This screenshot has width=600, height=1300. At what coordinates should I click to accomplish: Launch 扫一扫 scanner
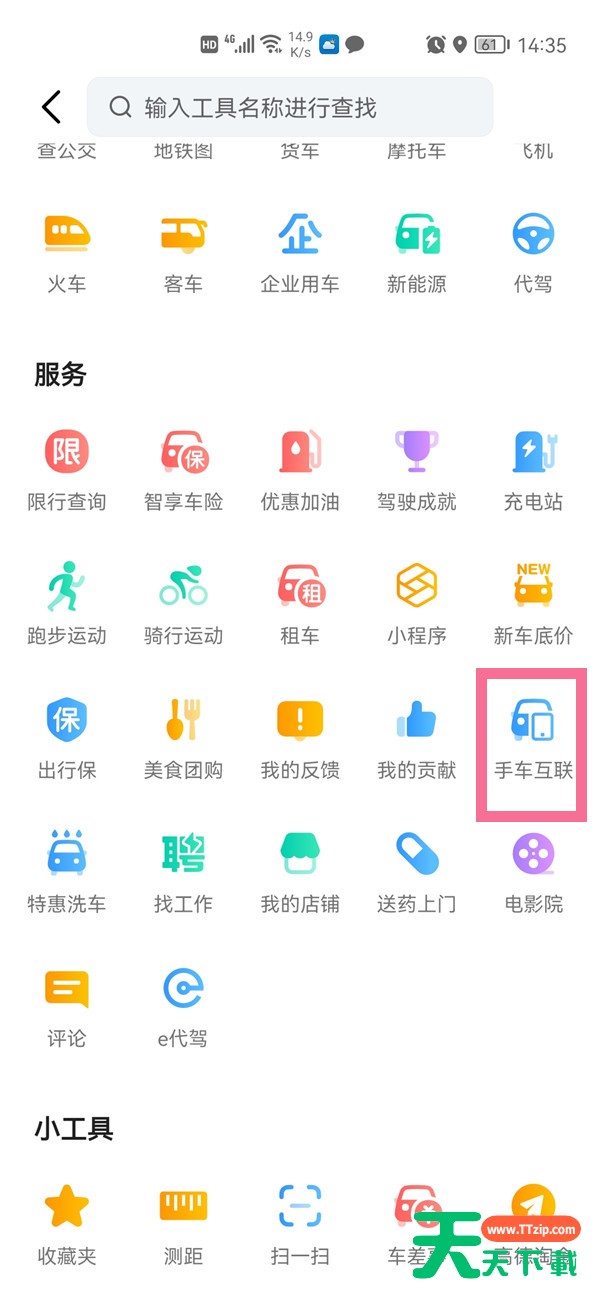tap(300, 1224)
